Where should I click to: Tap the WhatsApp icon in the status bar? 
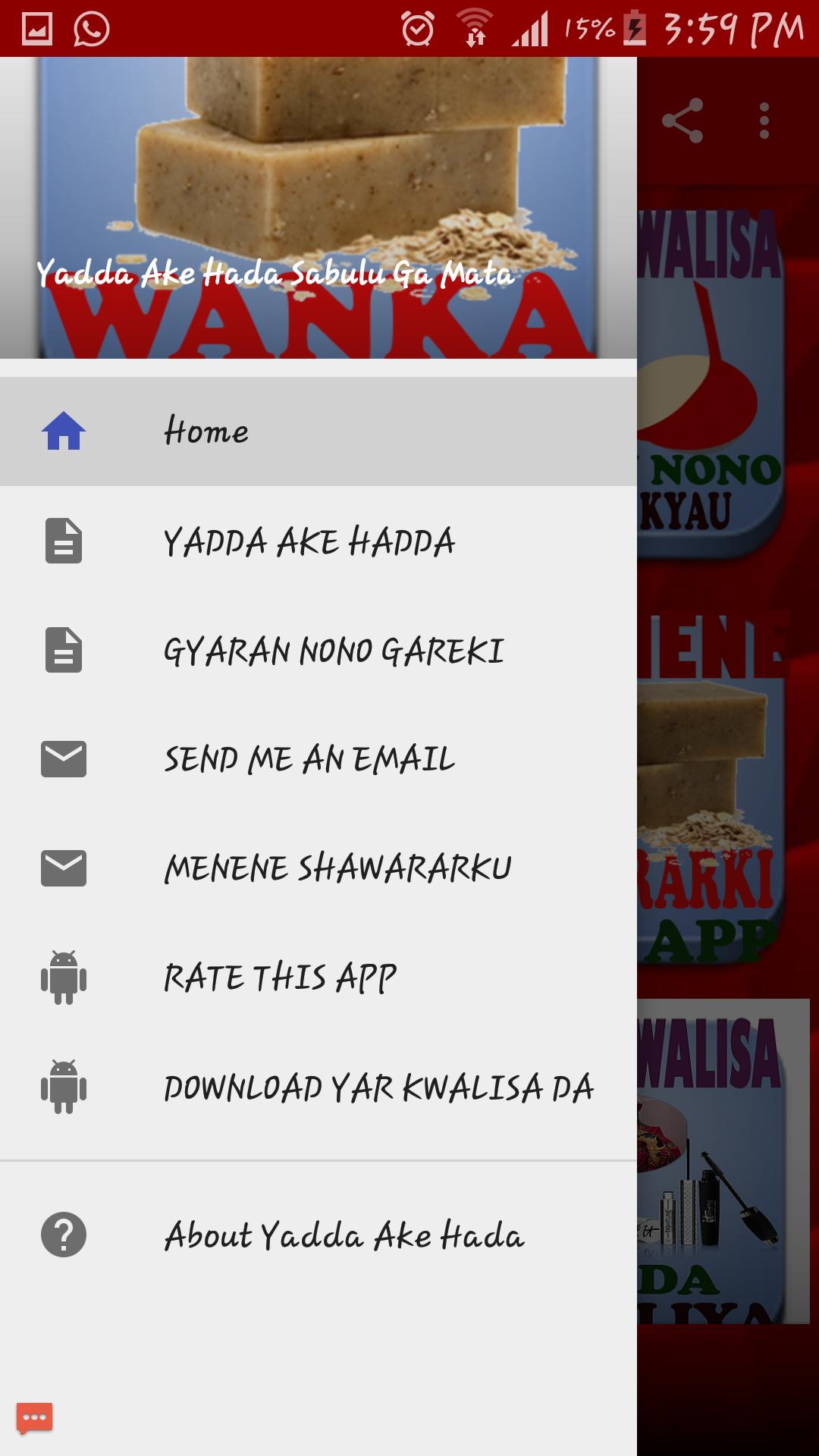click(91, 29)
